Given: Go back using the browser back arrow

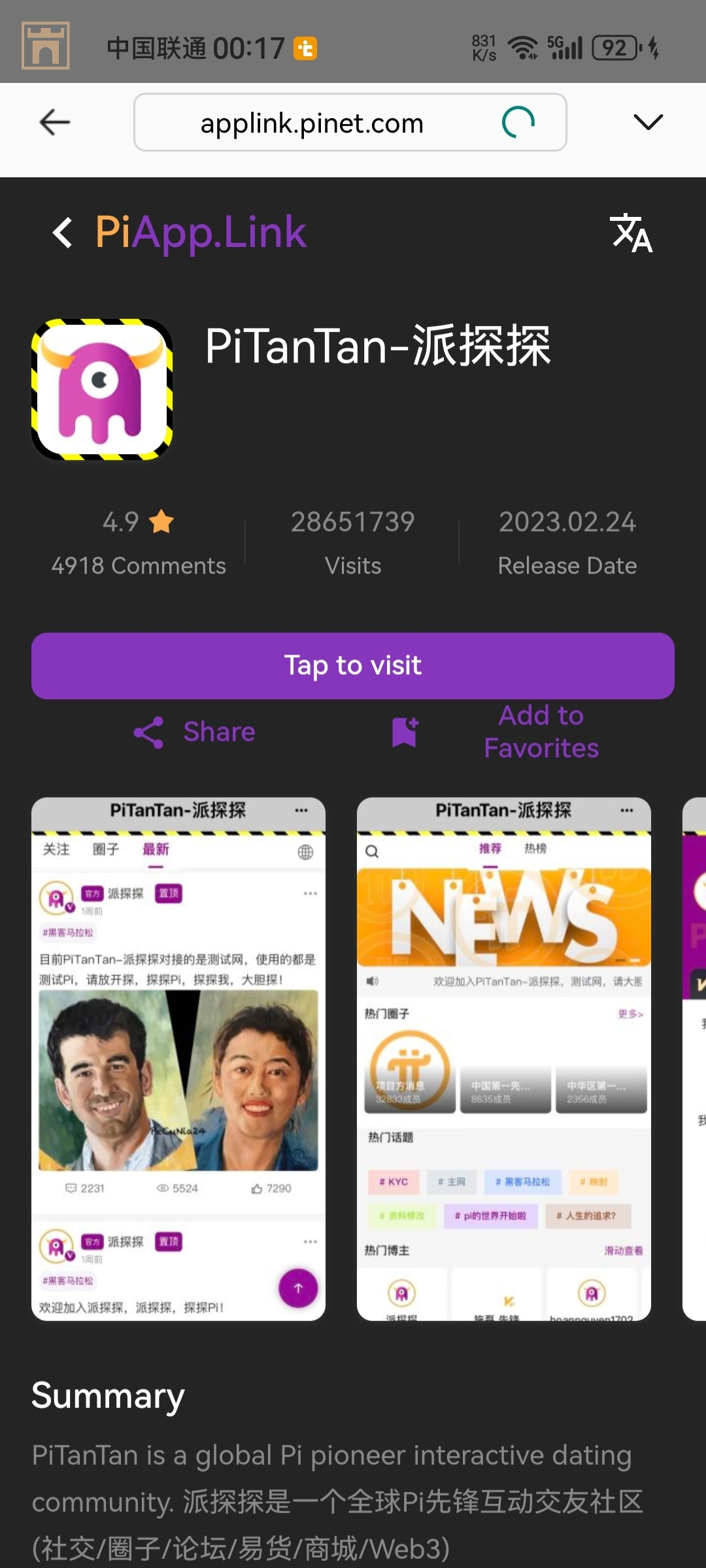Looking at the screenshot, I should click(x=55, y=122).
